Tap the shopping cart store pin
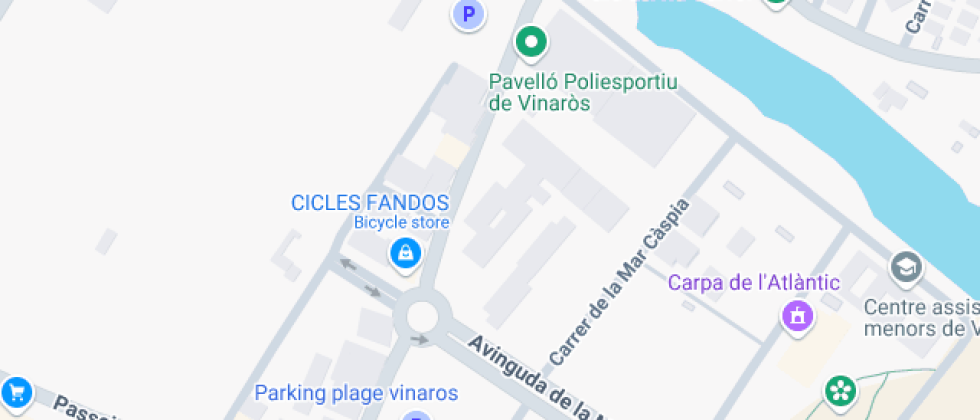The width and height of the screenshot is (980, 420). tap(16, 391)
